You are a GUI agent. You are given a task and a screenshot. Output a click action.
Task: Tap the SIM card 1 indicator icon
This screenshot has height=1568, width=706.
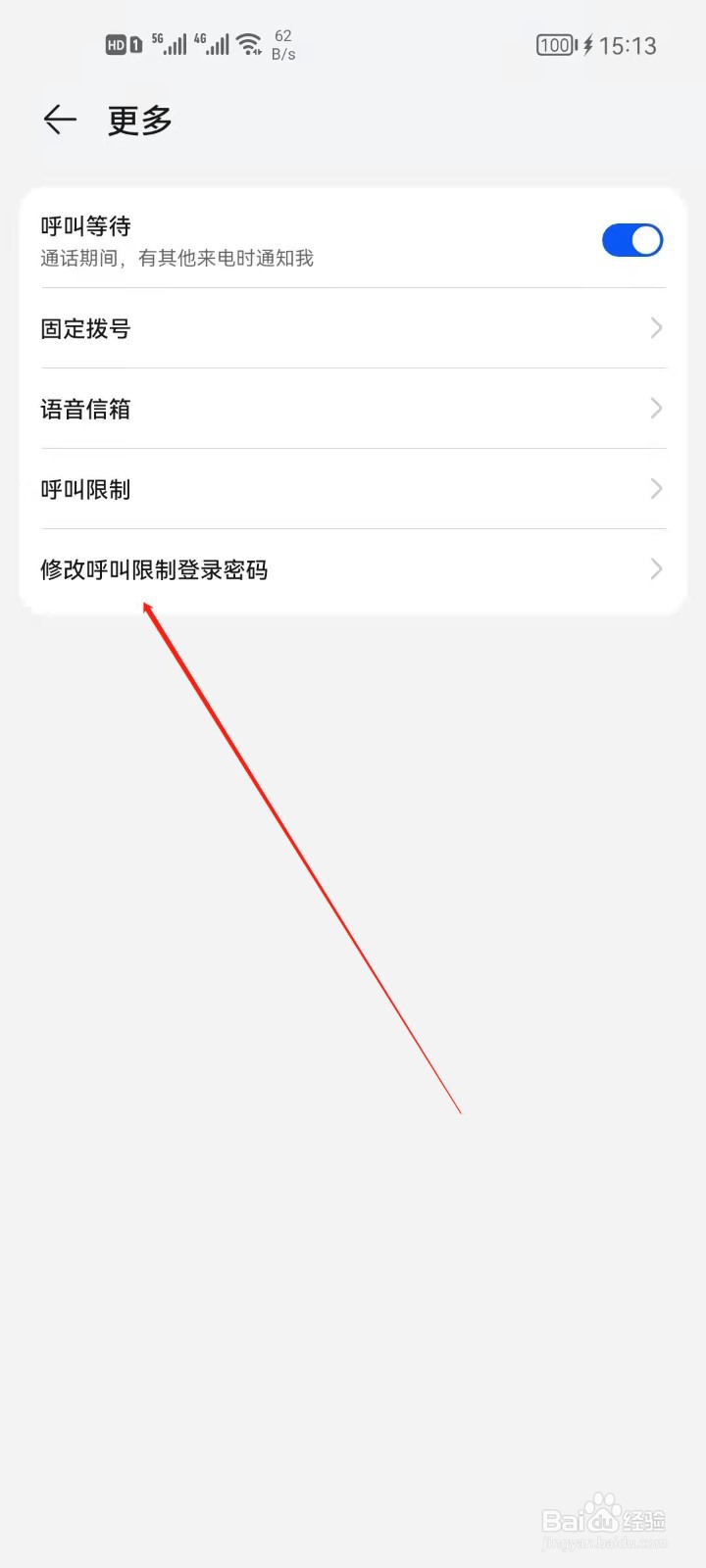pos(136,43)
